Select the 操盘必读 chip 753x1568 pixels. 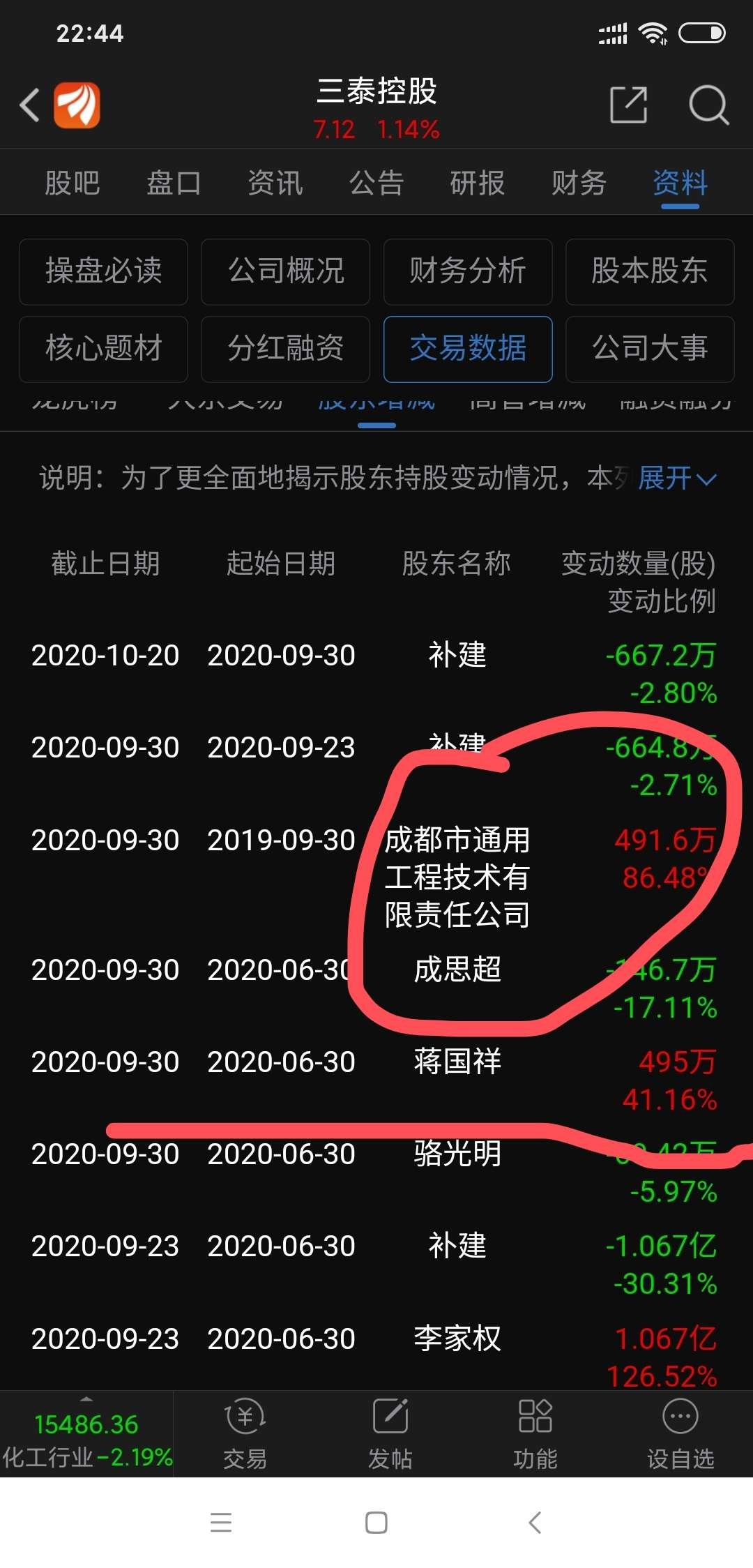(x=103, y=271)
